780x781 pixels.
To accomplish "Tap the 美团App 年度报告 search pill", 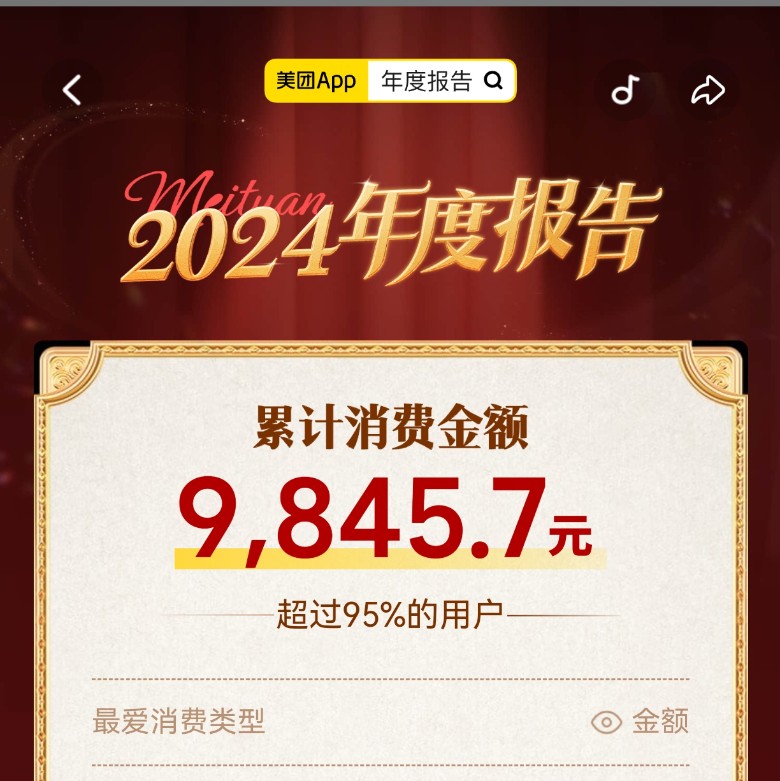I will click(390, 82).
